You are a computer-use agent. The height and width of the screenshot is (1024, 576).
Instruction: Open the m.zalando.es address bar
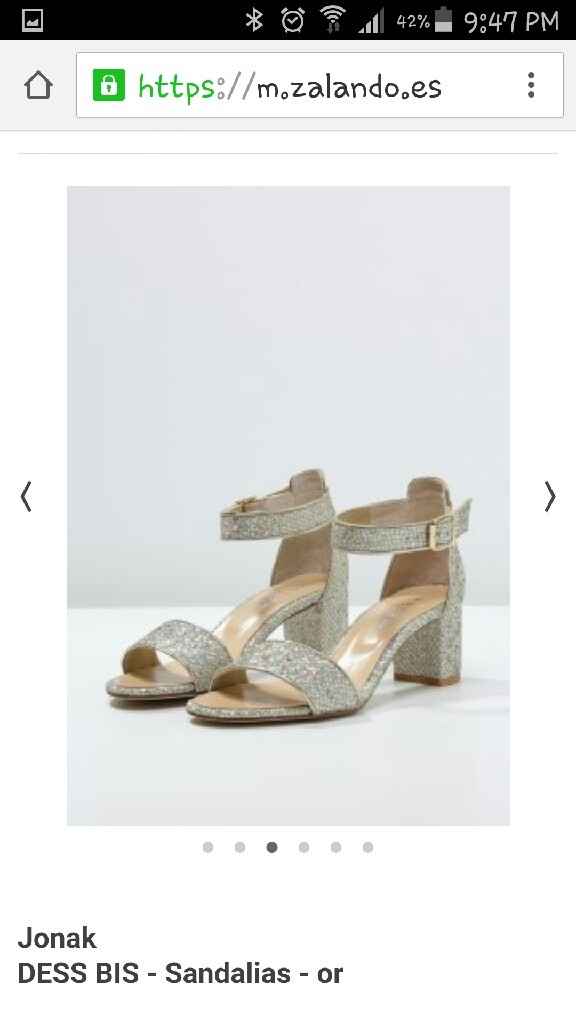pyautogui.click(x=320, y=86)
